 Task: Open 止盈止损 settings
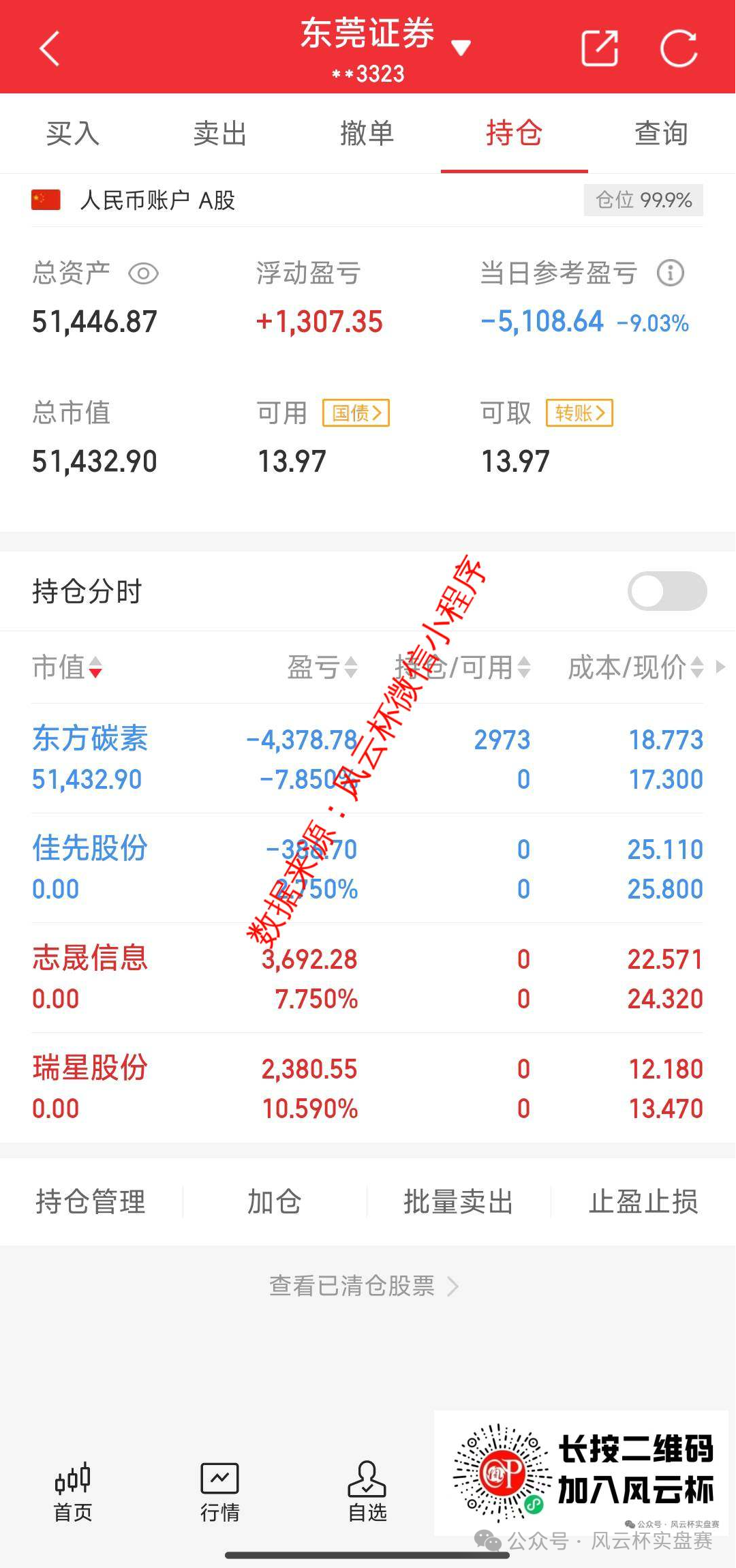643,1201
